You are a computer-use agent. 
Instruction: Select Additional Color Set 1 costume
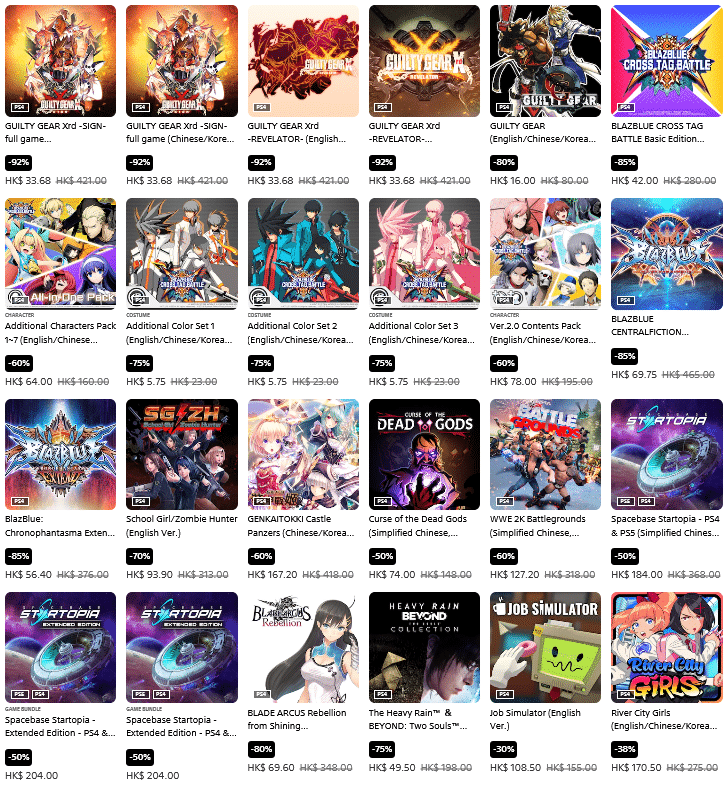(x=181, y=254)
